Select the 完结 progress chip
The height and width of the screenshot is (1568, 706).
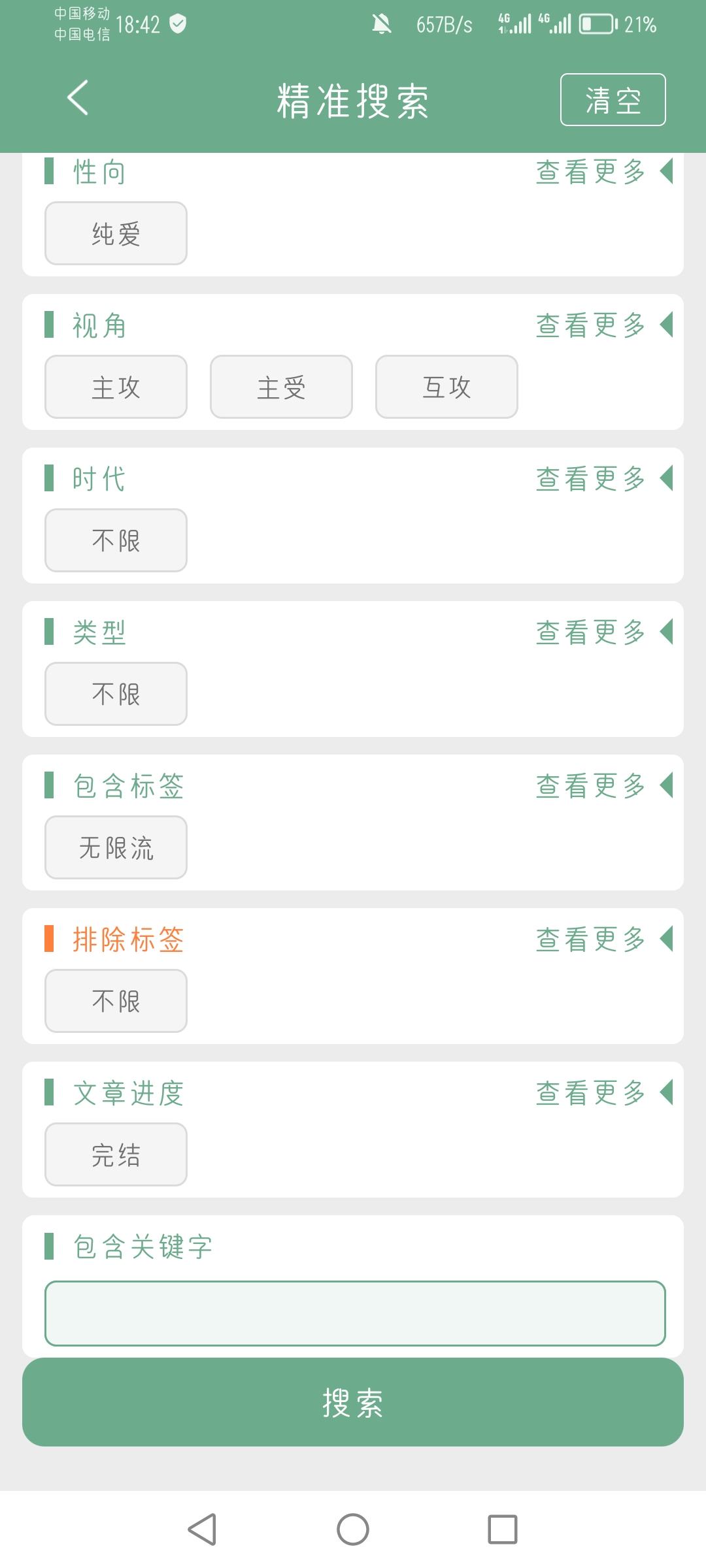coord(116,1154)
